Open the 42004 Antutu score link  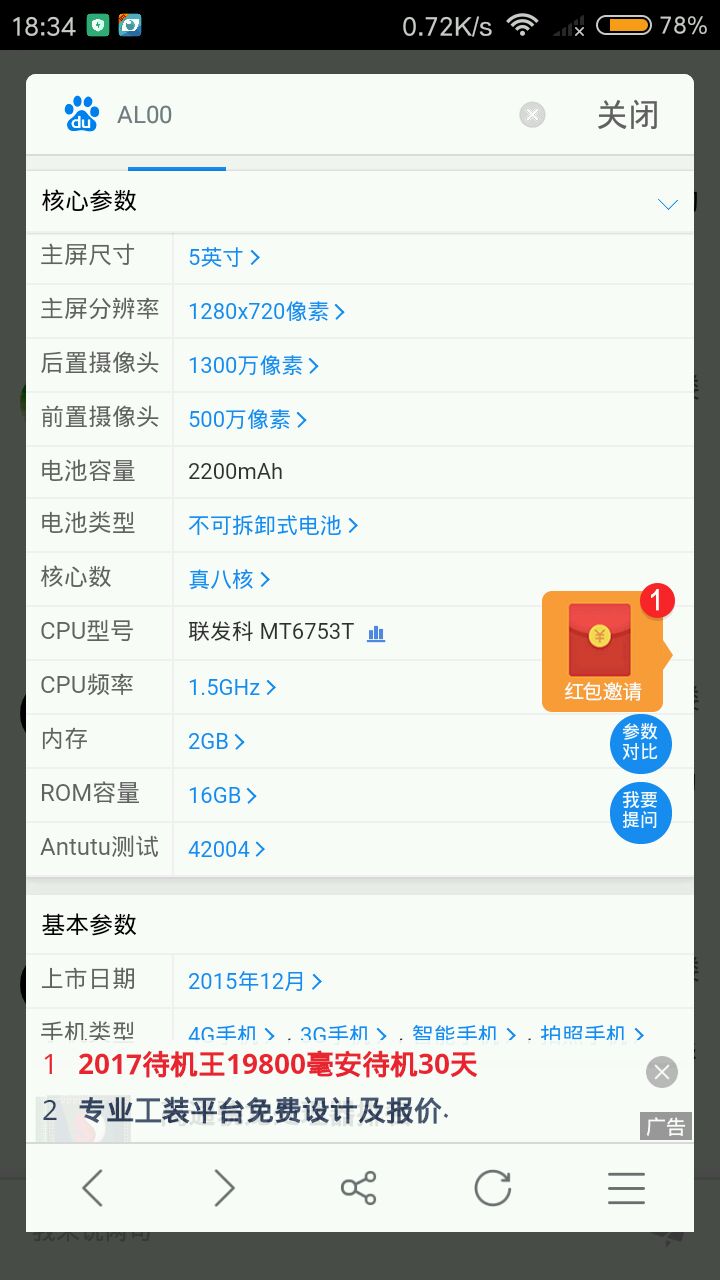(226, 849)
